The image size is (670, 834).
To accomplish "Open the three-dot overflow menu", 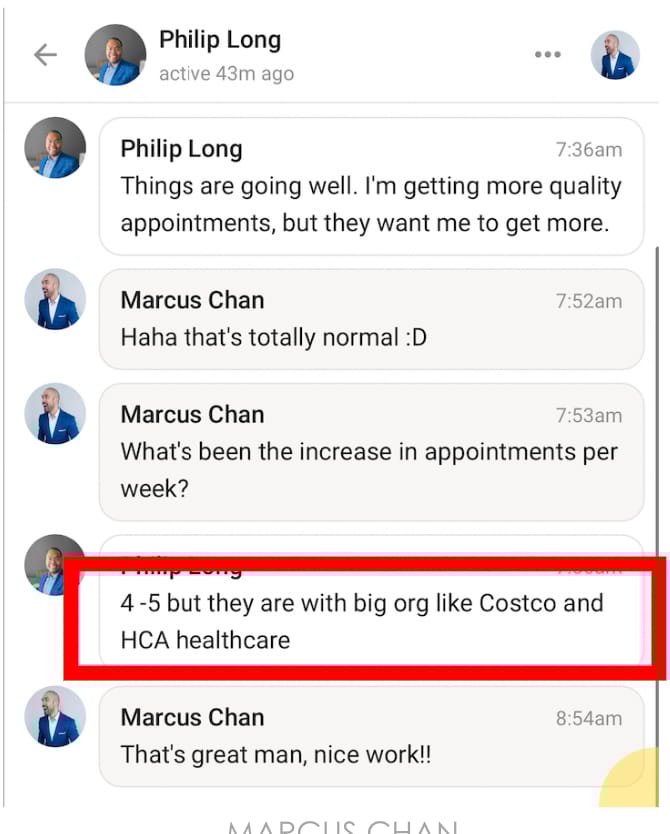I will click(x=547, y=54).
